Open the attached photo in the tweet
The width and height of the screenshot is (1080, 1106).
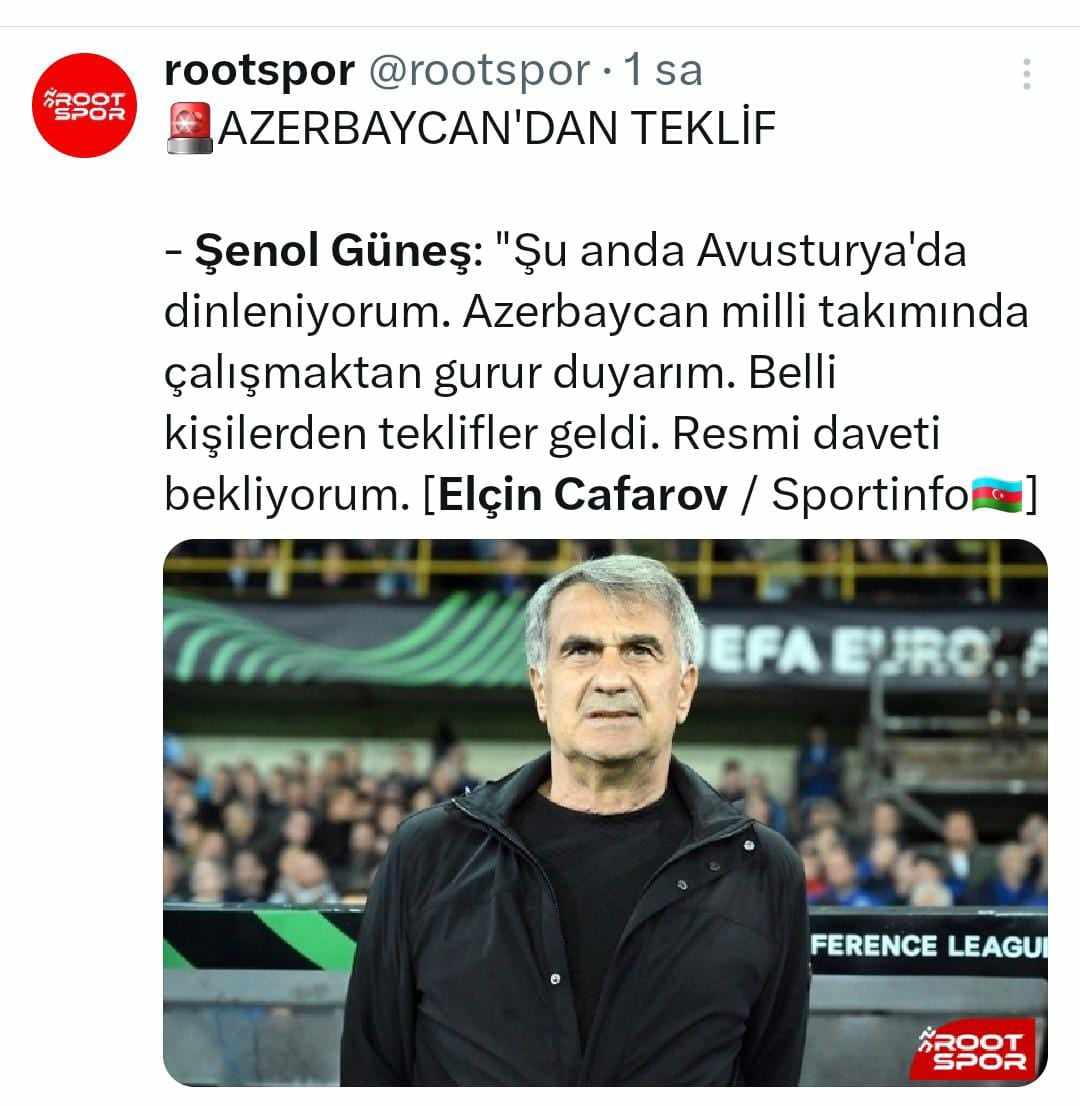click(x=605, y=812)
